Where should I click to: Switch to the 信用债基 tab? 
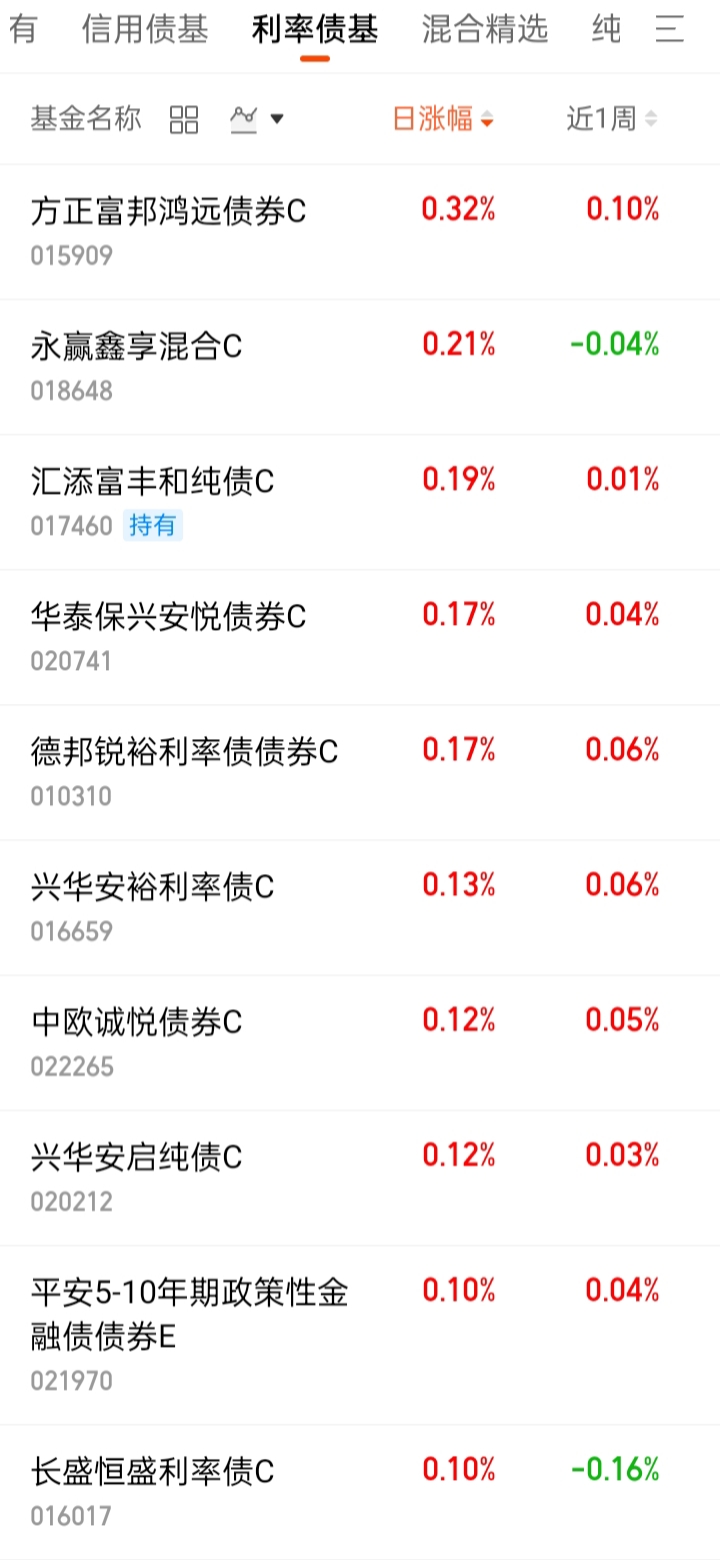pos(145,30)
